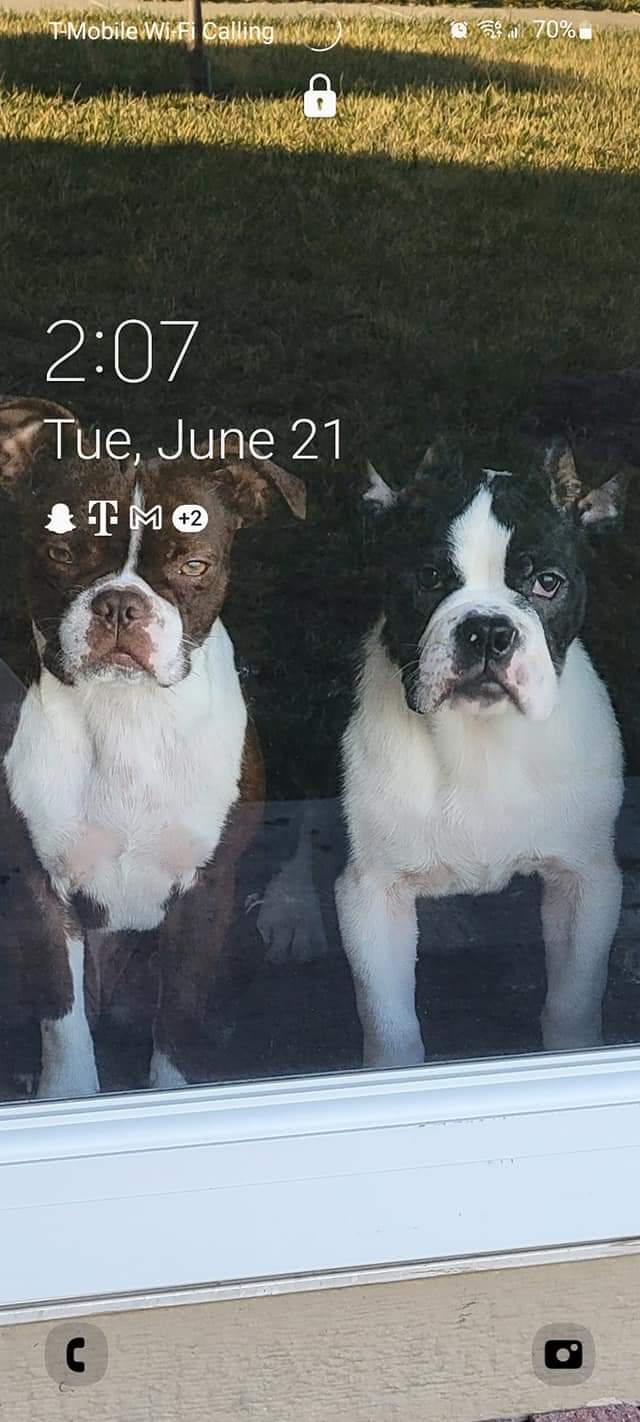This screenshot has height=1422, width=640.
Task: Open the T-Mobile notification icon
Action: click(103, 517)
